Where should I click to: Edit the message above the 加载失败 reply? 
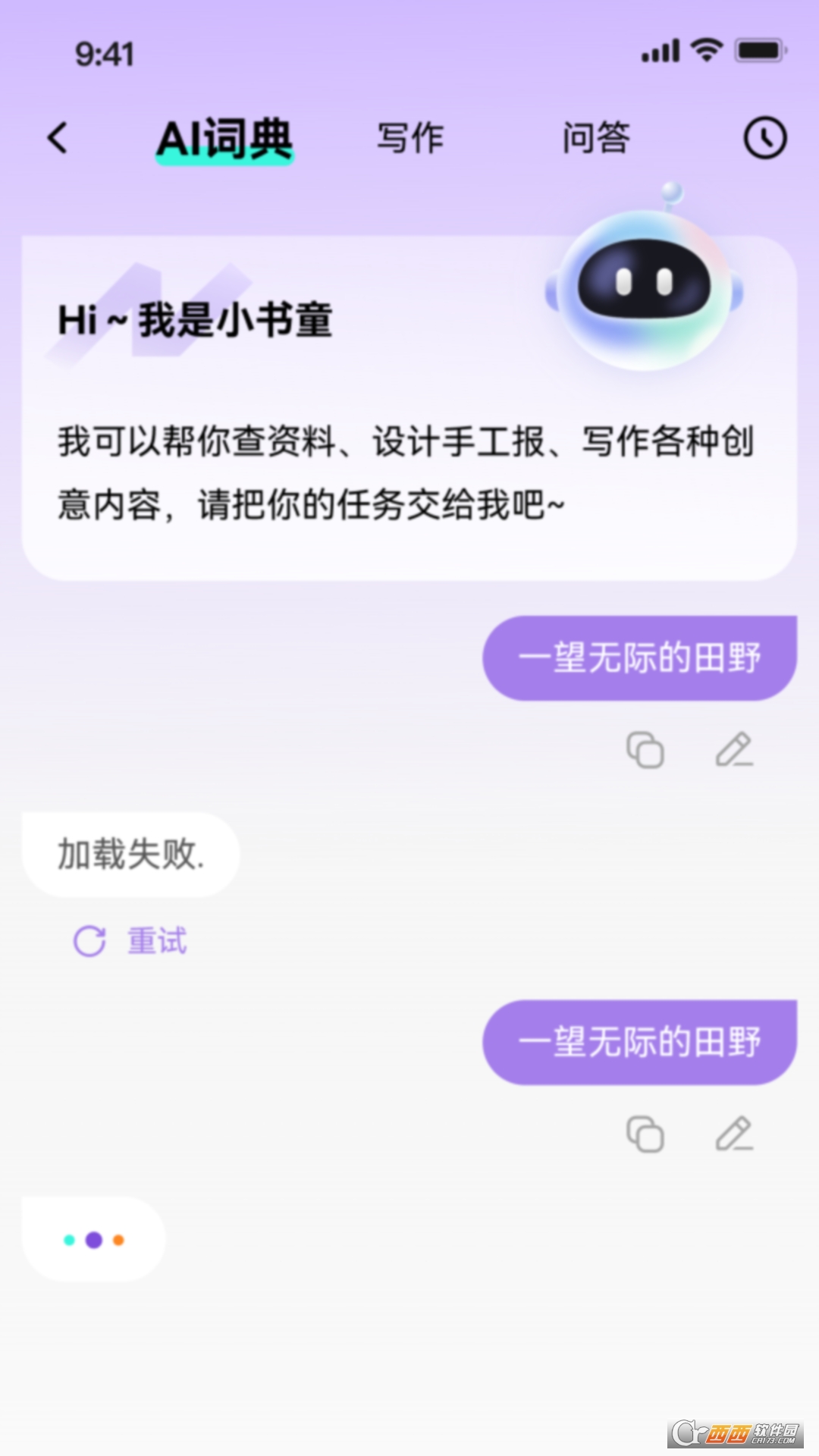(734, 750)
